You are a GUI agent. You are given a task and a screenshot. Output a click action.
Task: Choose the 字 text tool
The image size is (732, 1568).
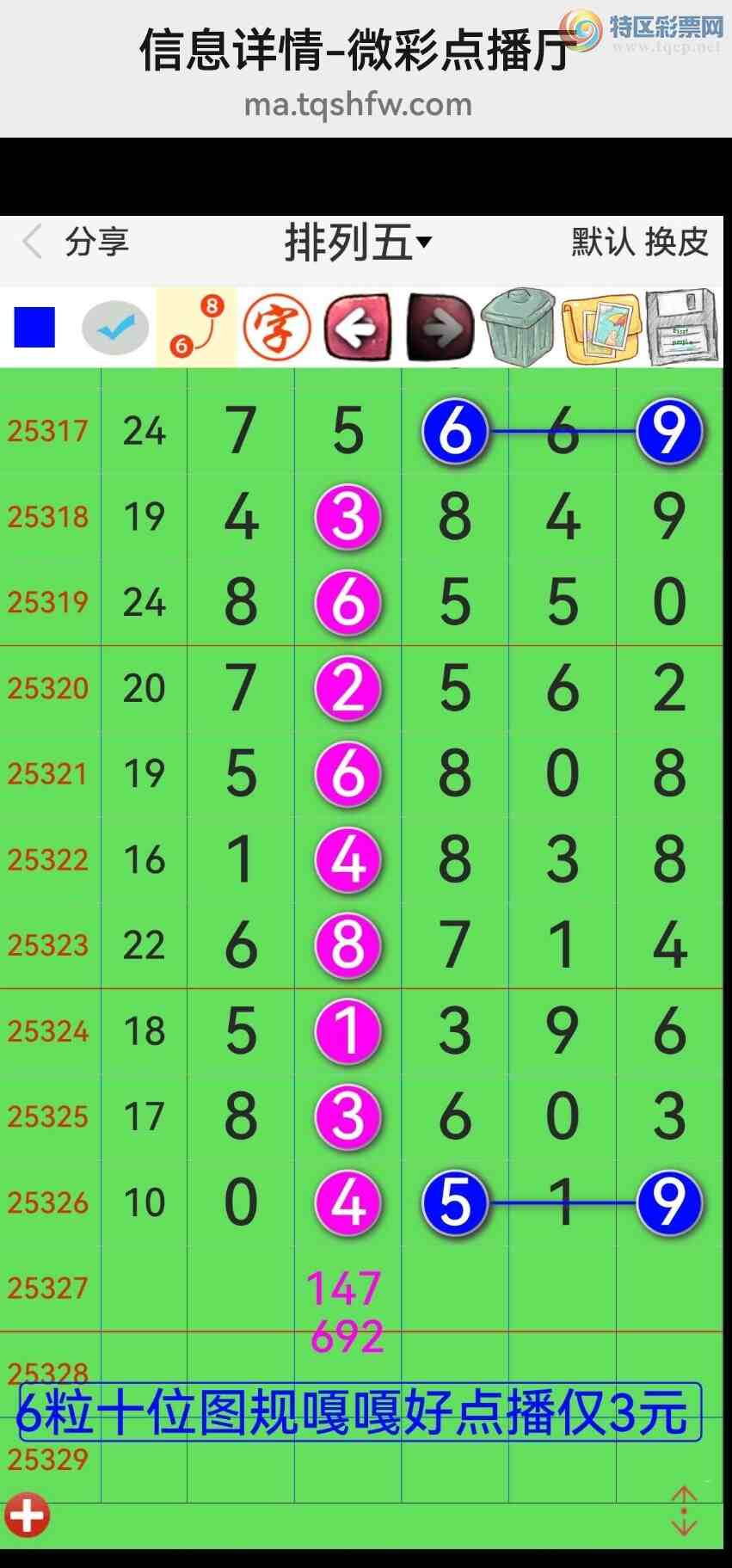pos(277,328)
